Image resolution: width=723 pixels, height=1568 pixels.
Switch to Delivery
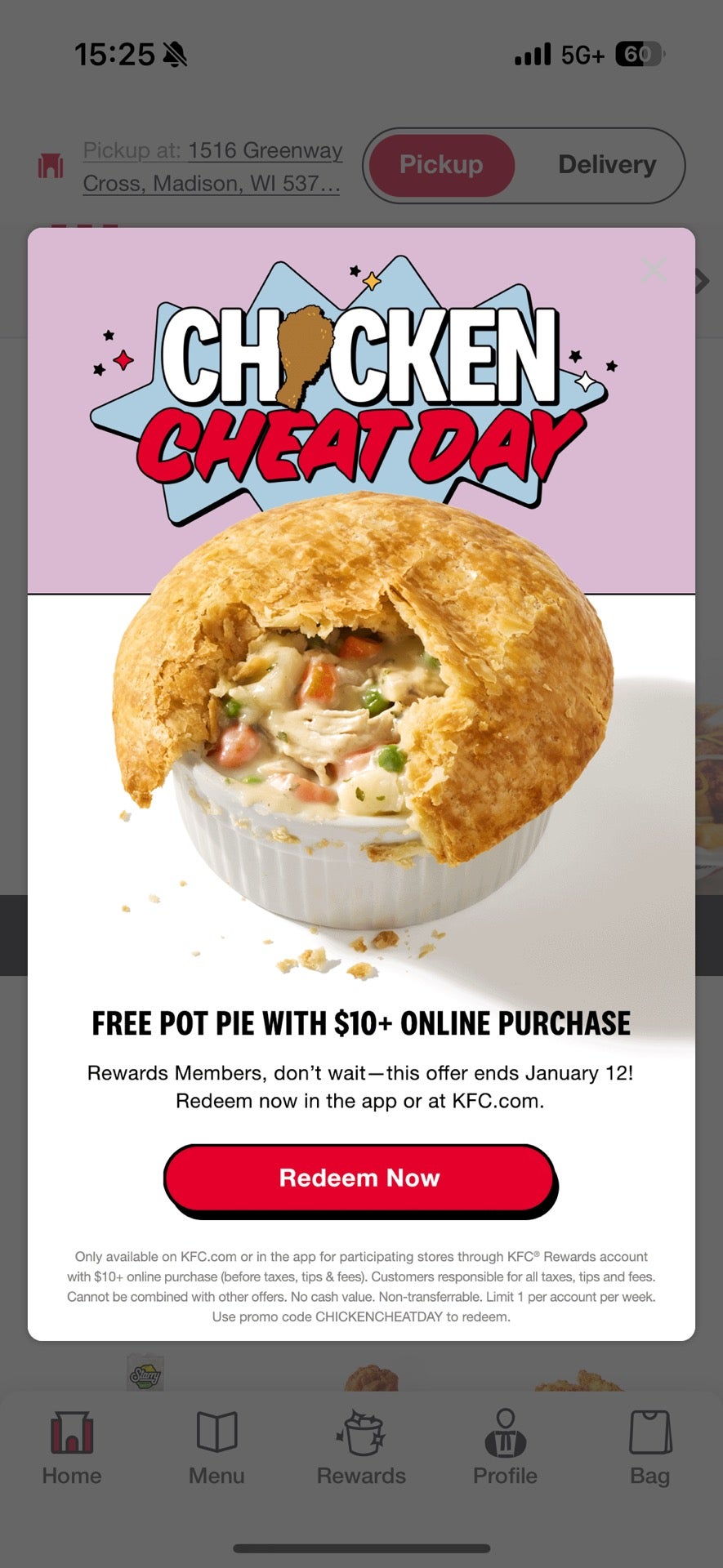tap(606, 165)
